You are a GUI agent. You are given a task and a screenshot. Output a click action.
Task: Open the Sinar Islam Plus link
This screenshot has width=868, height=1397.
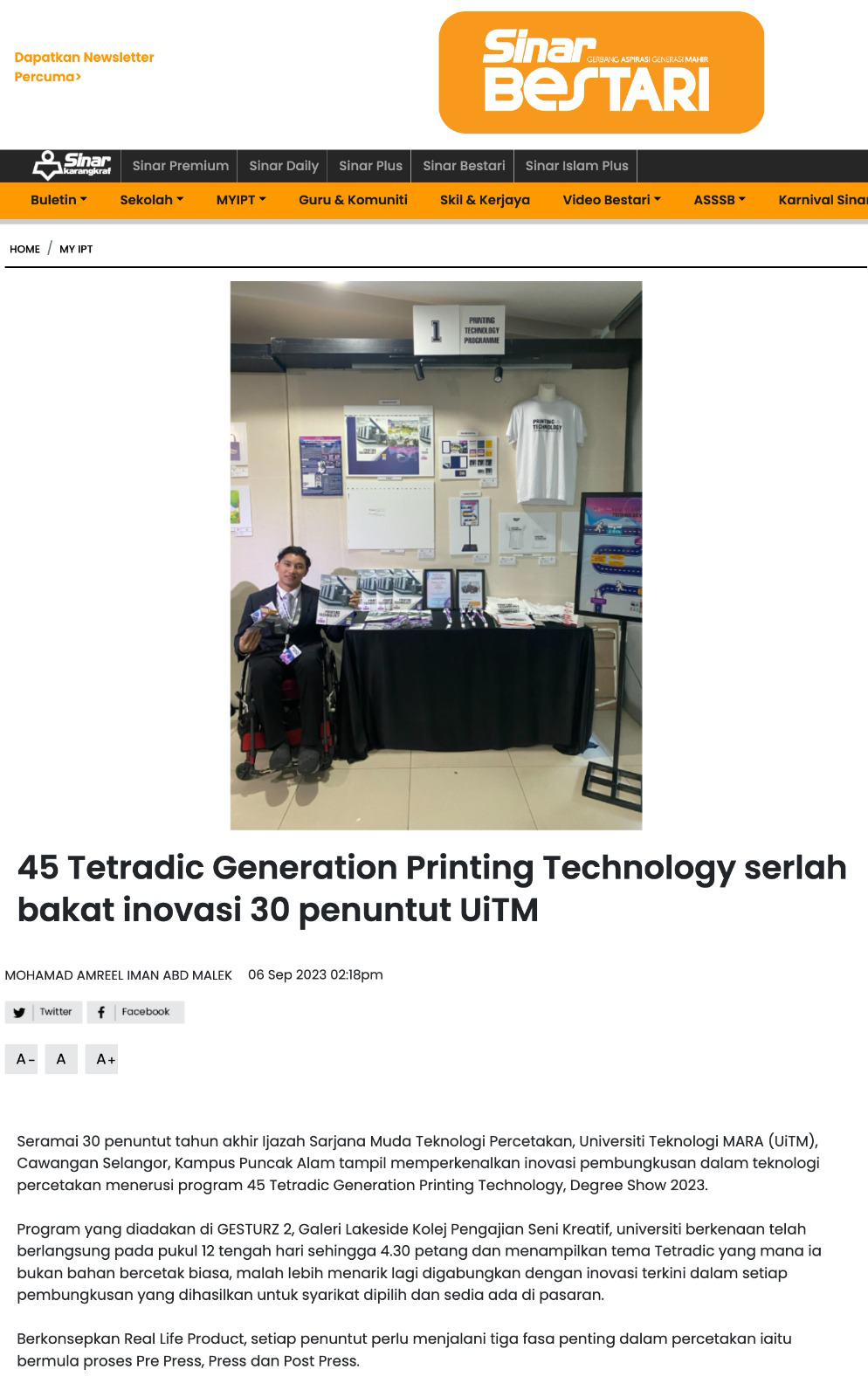tap(576, 166)
